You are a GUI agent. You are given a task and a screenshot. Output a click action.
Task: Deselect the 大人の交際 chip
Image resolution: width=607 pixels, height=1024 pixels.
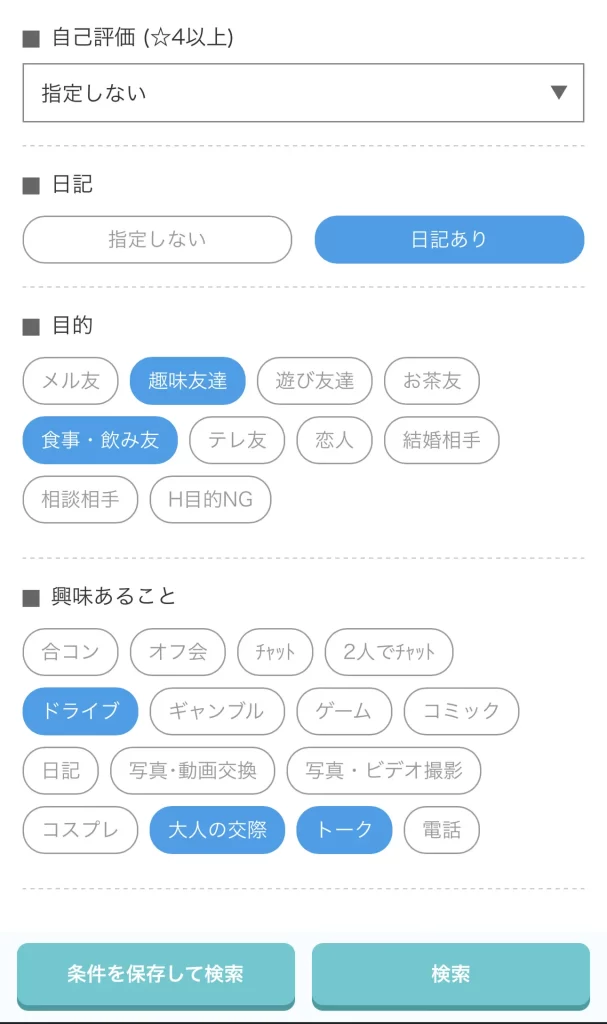click(x=217, y=829)
